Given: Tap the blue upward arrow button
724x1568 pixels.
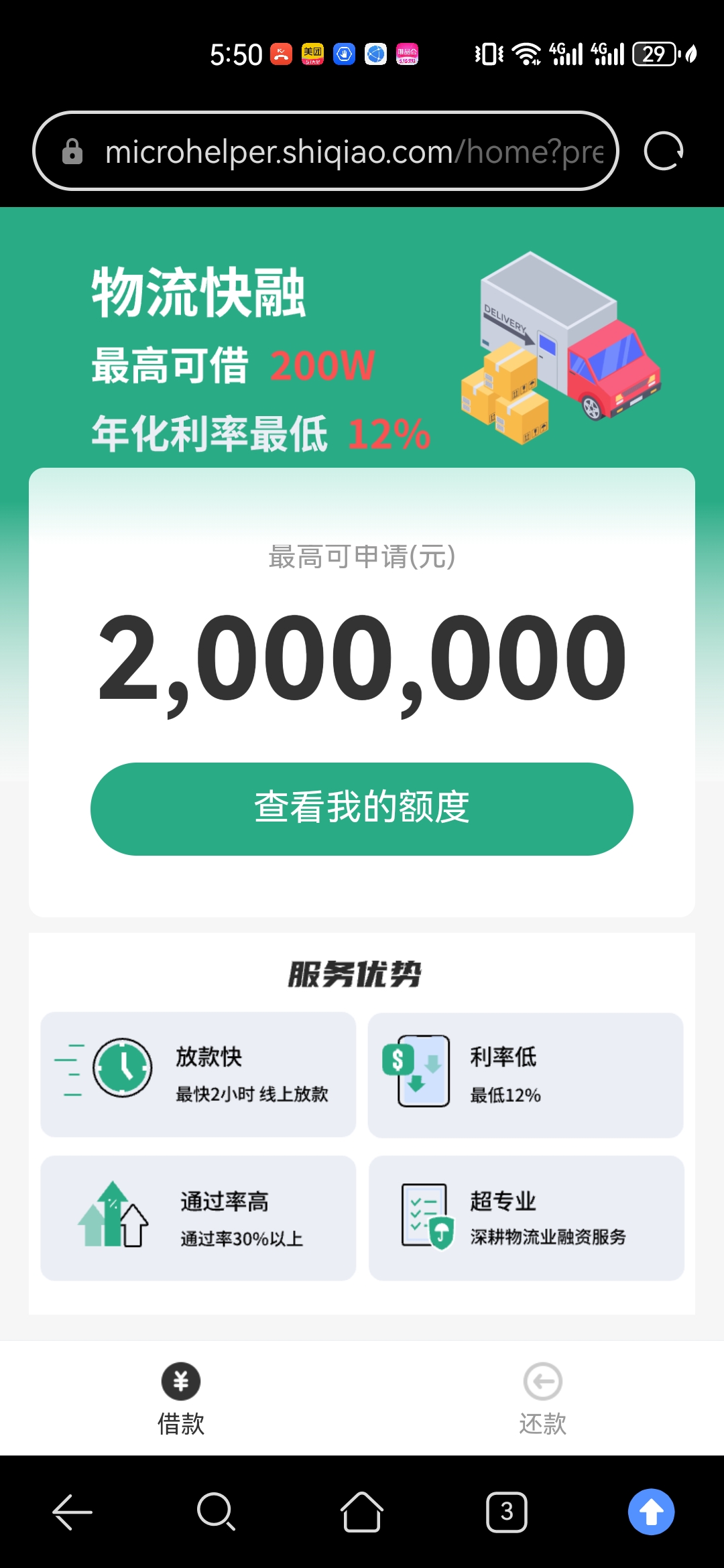Looking at the screenshot, I should [x=651, y=1512].
